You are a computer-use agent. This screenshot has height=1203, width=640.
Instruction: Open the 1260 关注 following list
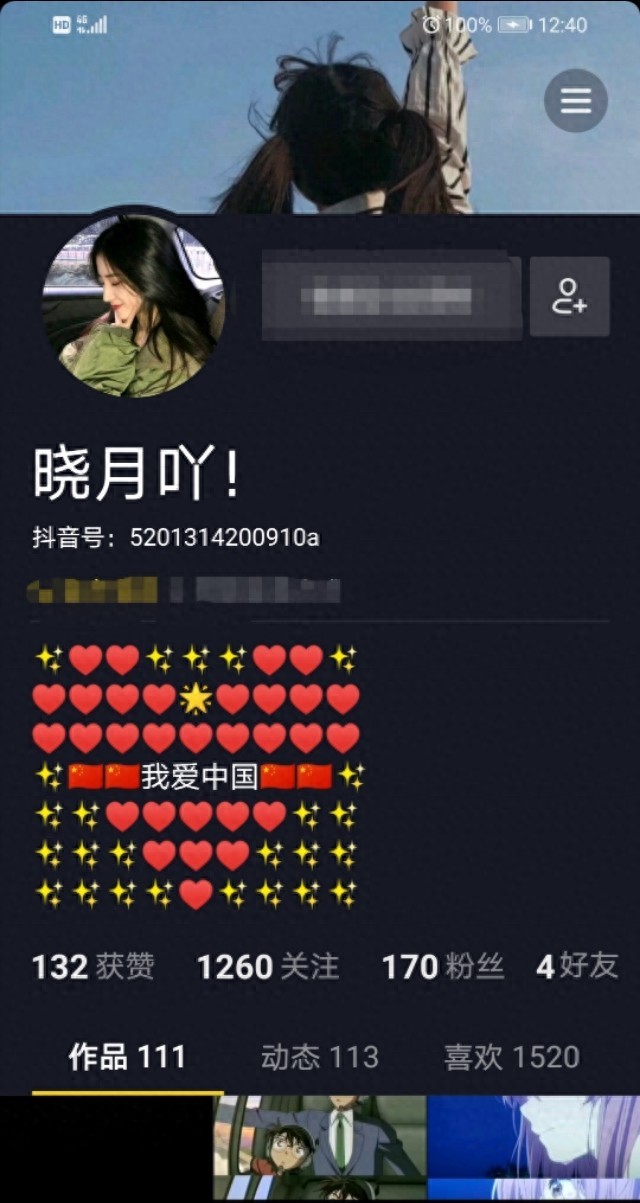point(267,966)
